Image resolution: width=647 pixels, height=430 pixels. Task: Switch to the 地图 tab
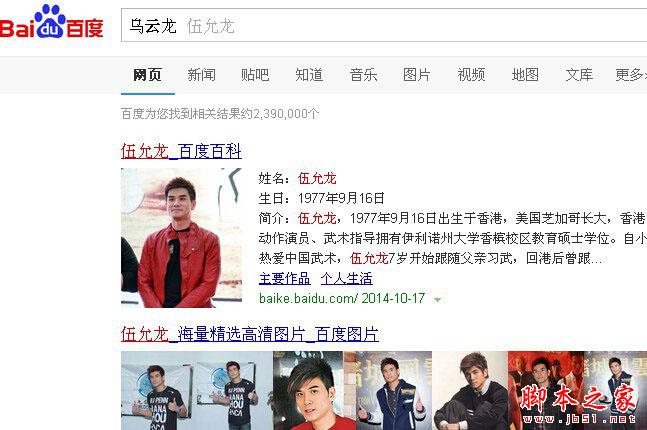point(525,75)
